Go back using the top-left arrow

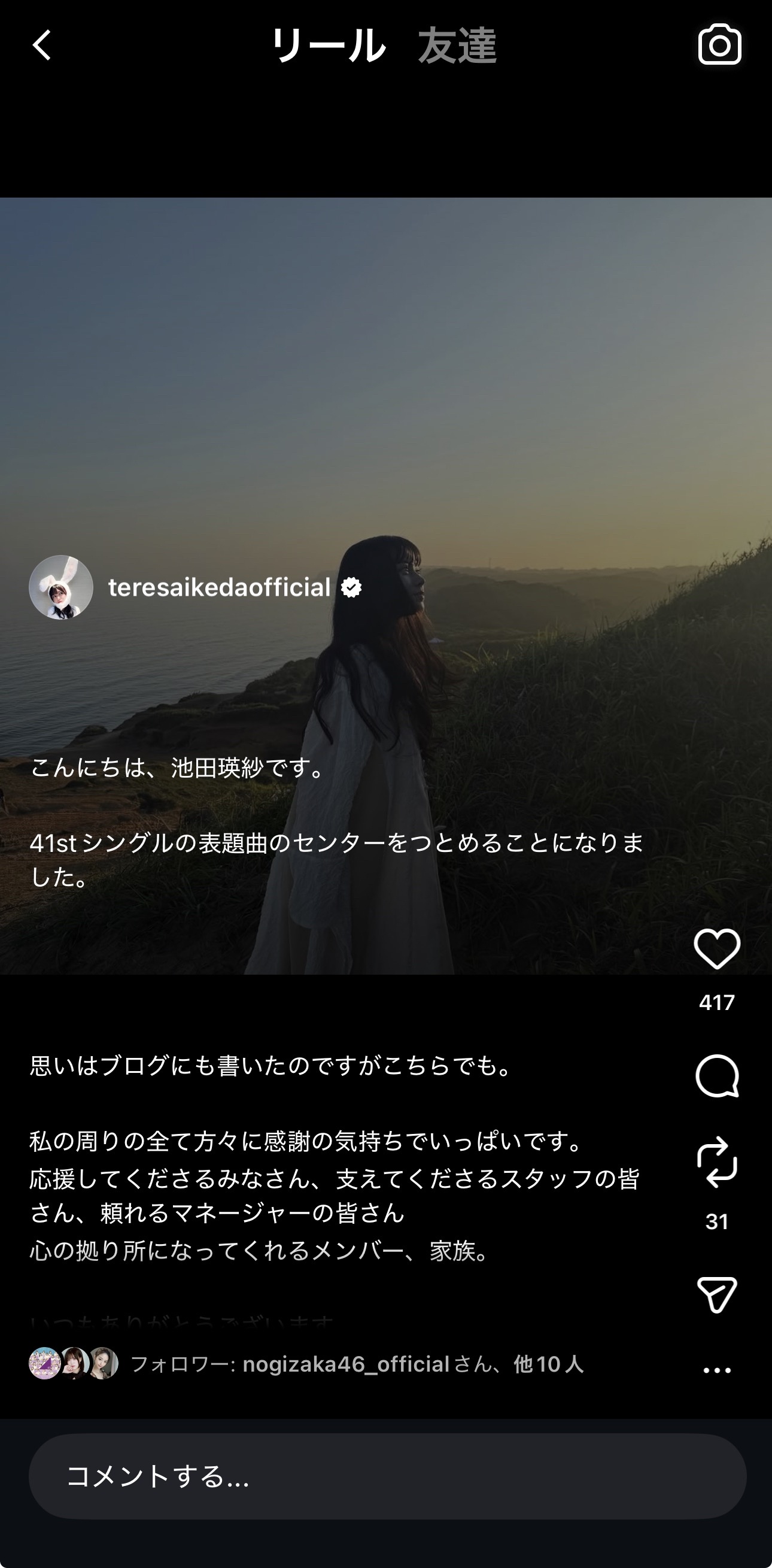(41, 46)
